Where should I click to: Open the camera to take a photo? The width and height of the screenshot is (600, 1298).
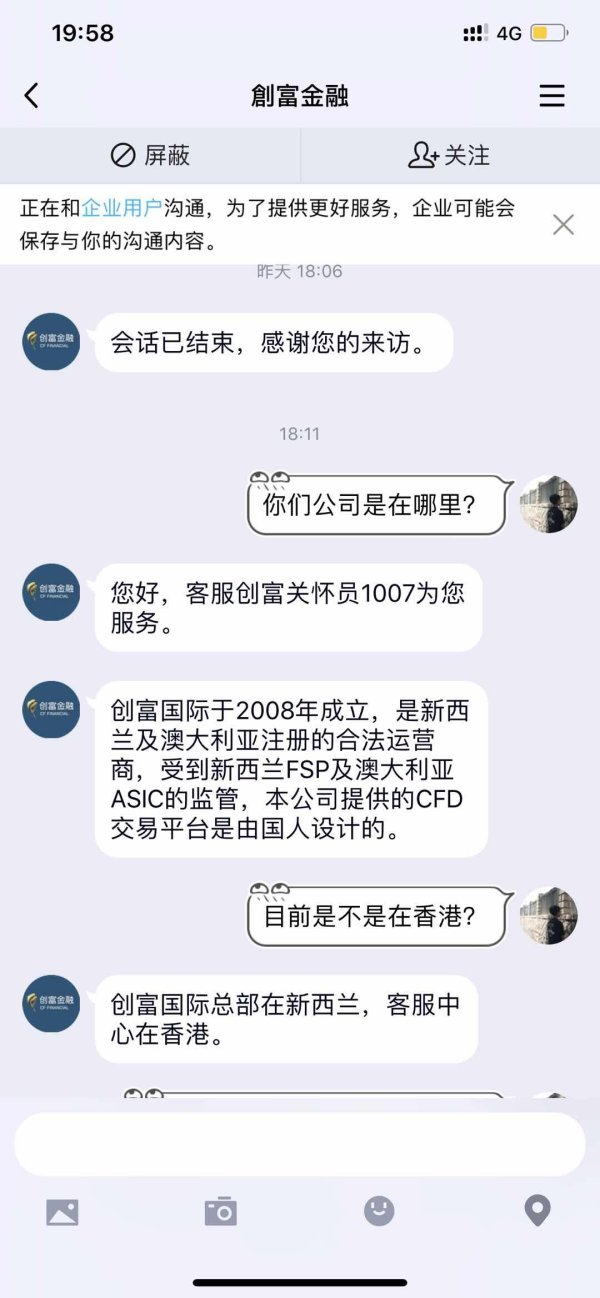(x=220, y=1212)
